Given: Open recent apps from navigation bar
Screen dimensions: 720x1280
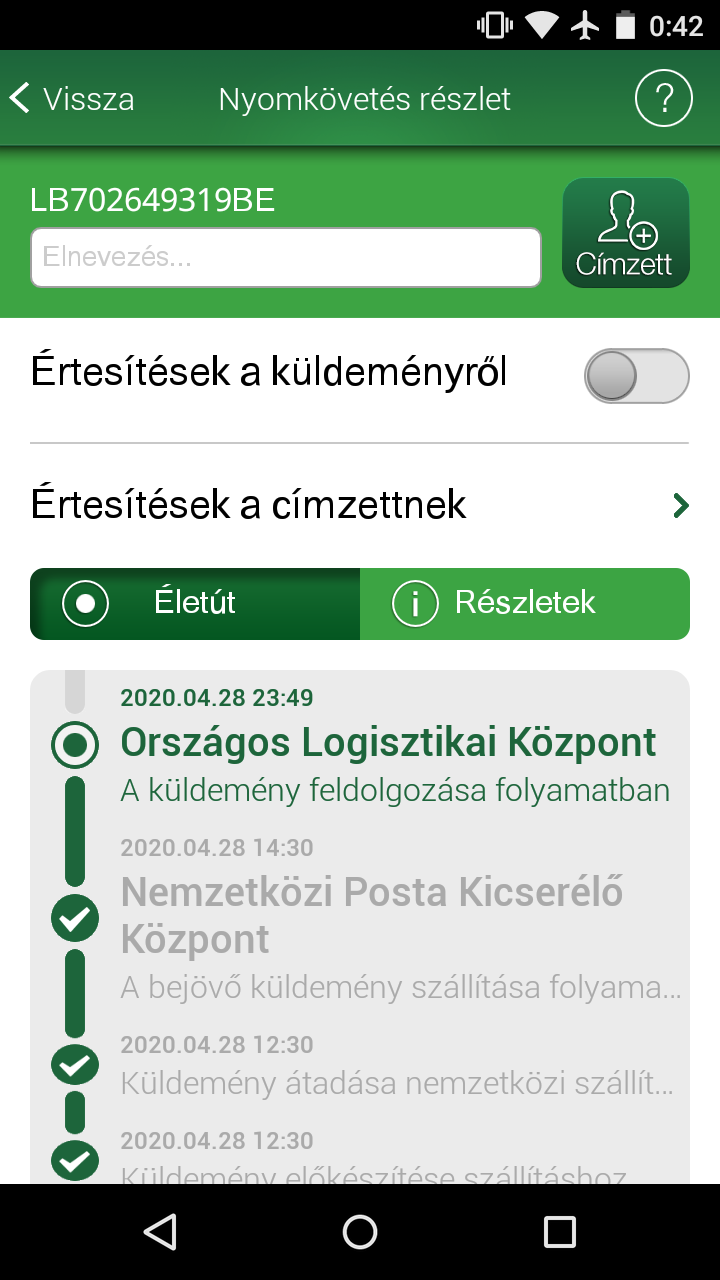Looking at the screenshot, I should click(560, 1232).
